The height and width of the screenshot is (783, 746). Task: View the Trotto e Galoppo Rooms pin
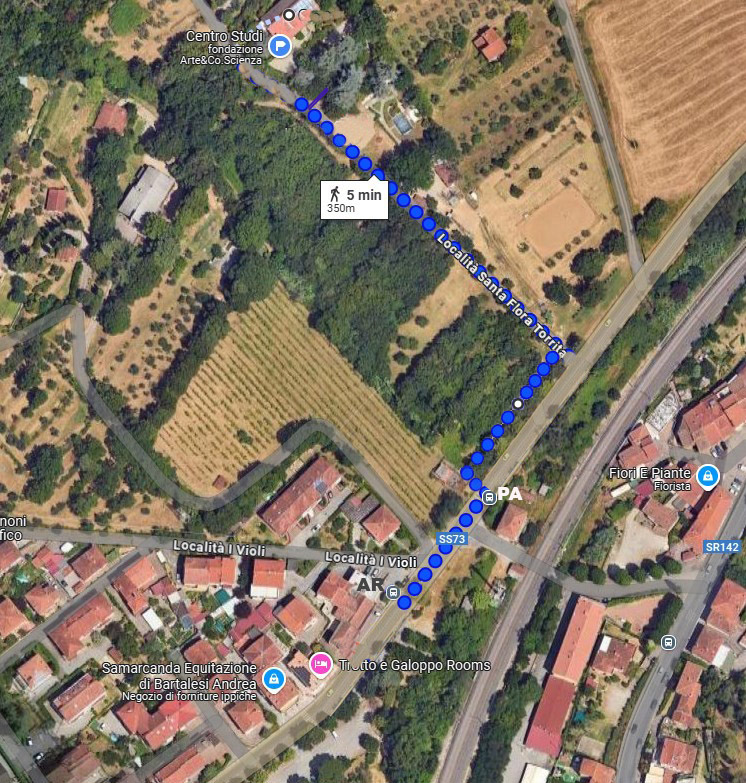321,663
